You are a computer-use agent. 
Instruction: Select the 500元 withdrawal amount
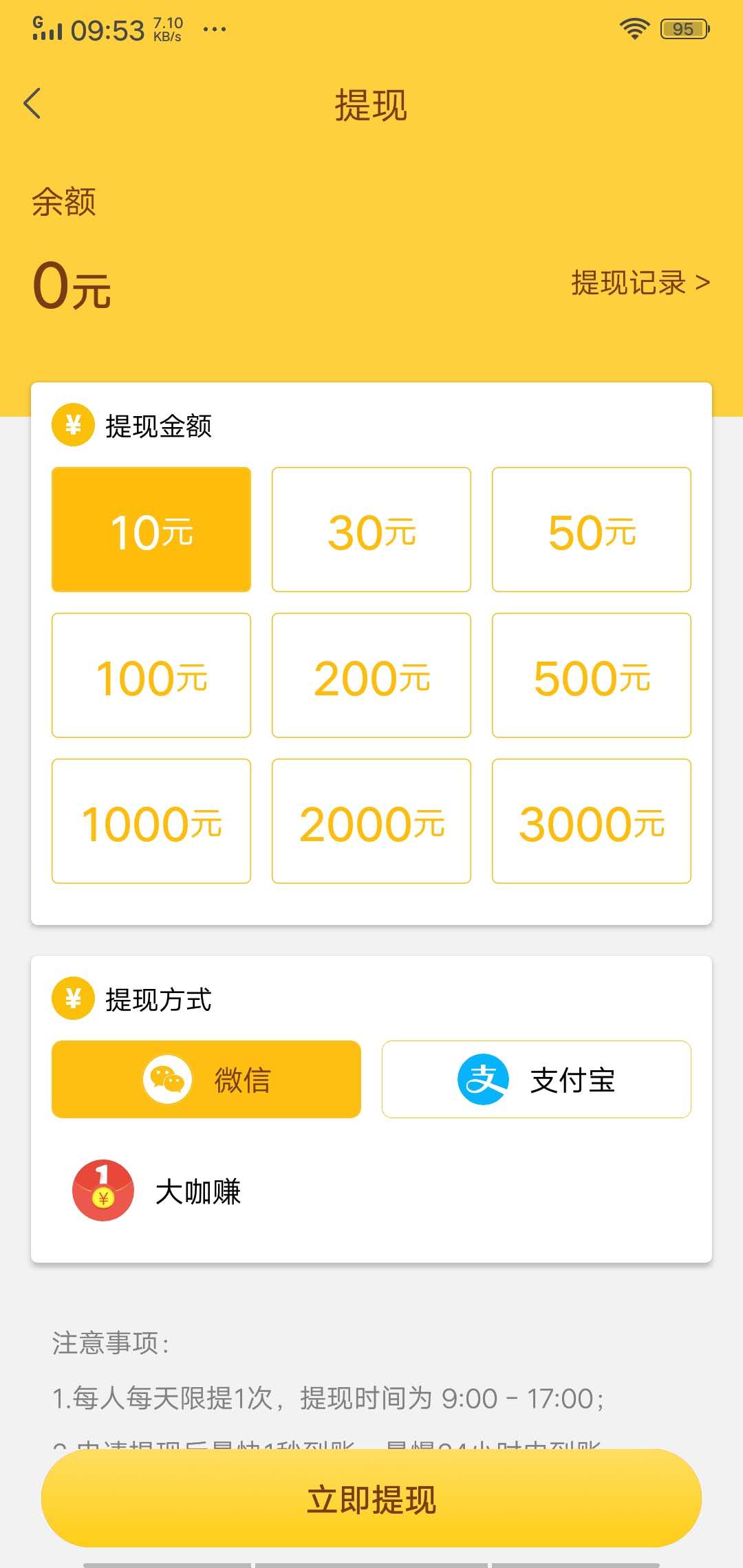pyautogui.click(x=591, y=676)
